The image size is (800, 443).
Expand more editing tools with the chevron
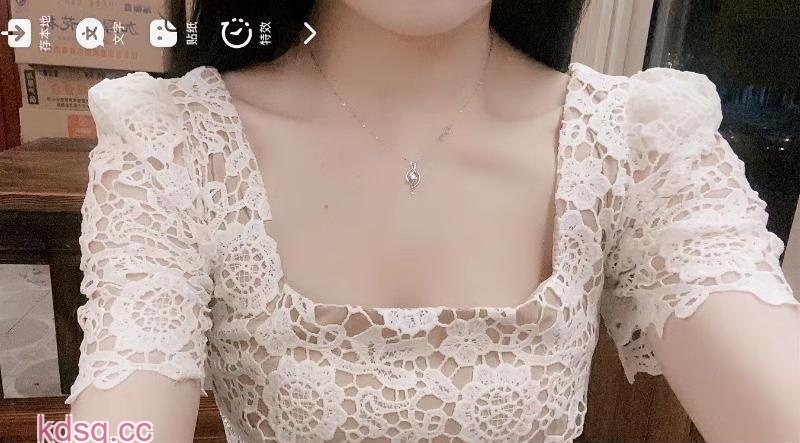tap(309, 33)
